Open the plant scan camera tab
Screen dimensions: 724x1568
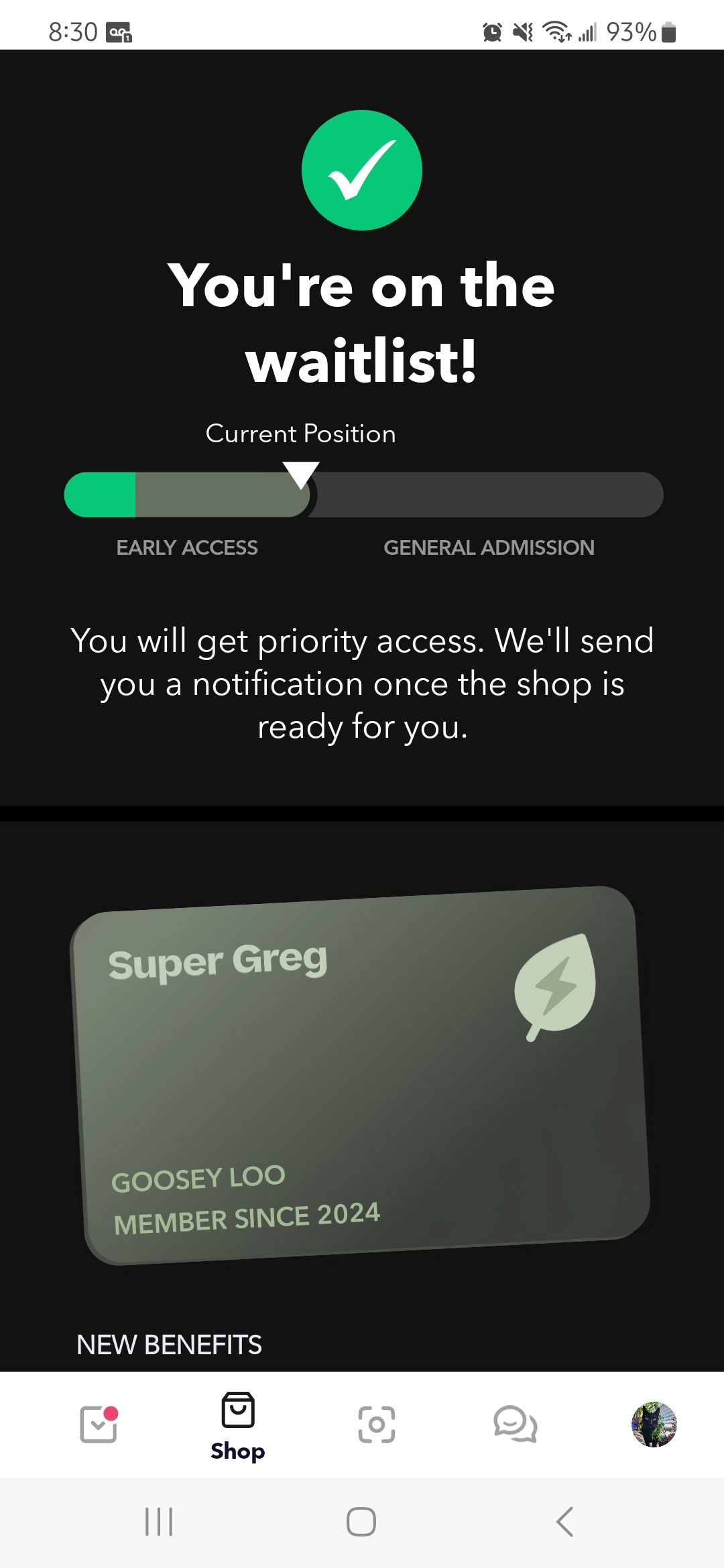click(377, 1424)
